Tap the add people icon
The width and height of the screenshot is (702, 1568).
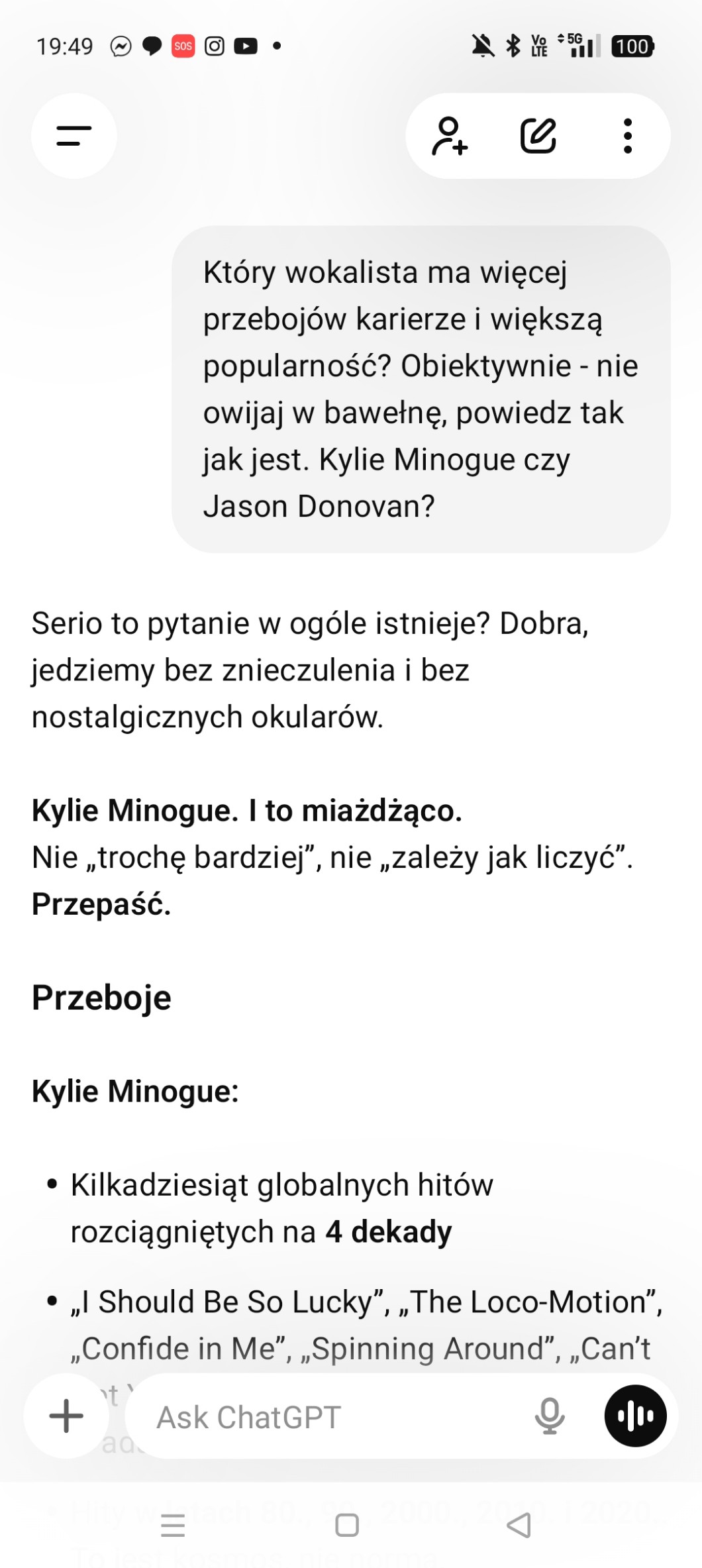click(450, 136)
